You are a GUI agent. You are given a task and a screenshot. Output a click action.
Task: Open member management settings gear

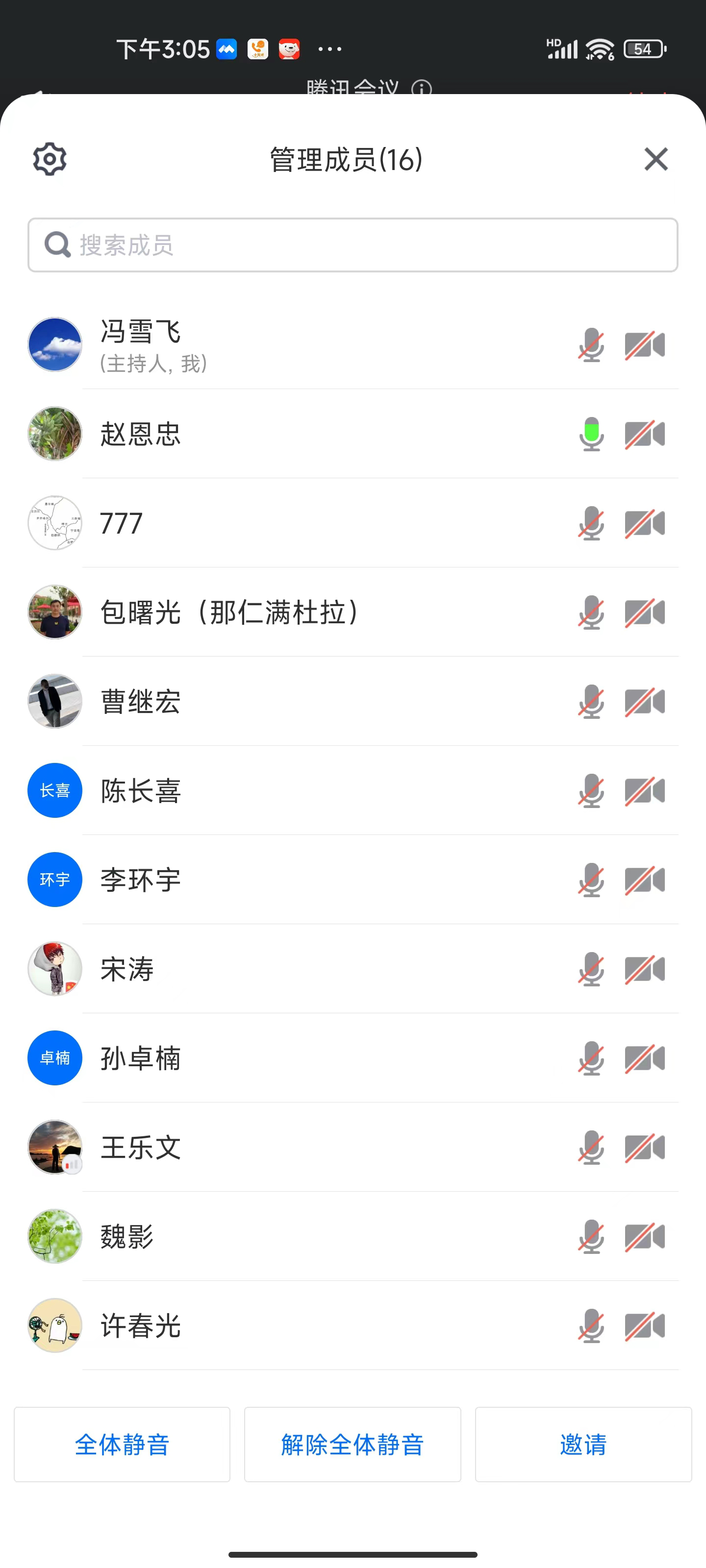click(50, 159)
